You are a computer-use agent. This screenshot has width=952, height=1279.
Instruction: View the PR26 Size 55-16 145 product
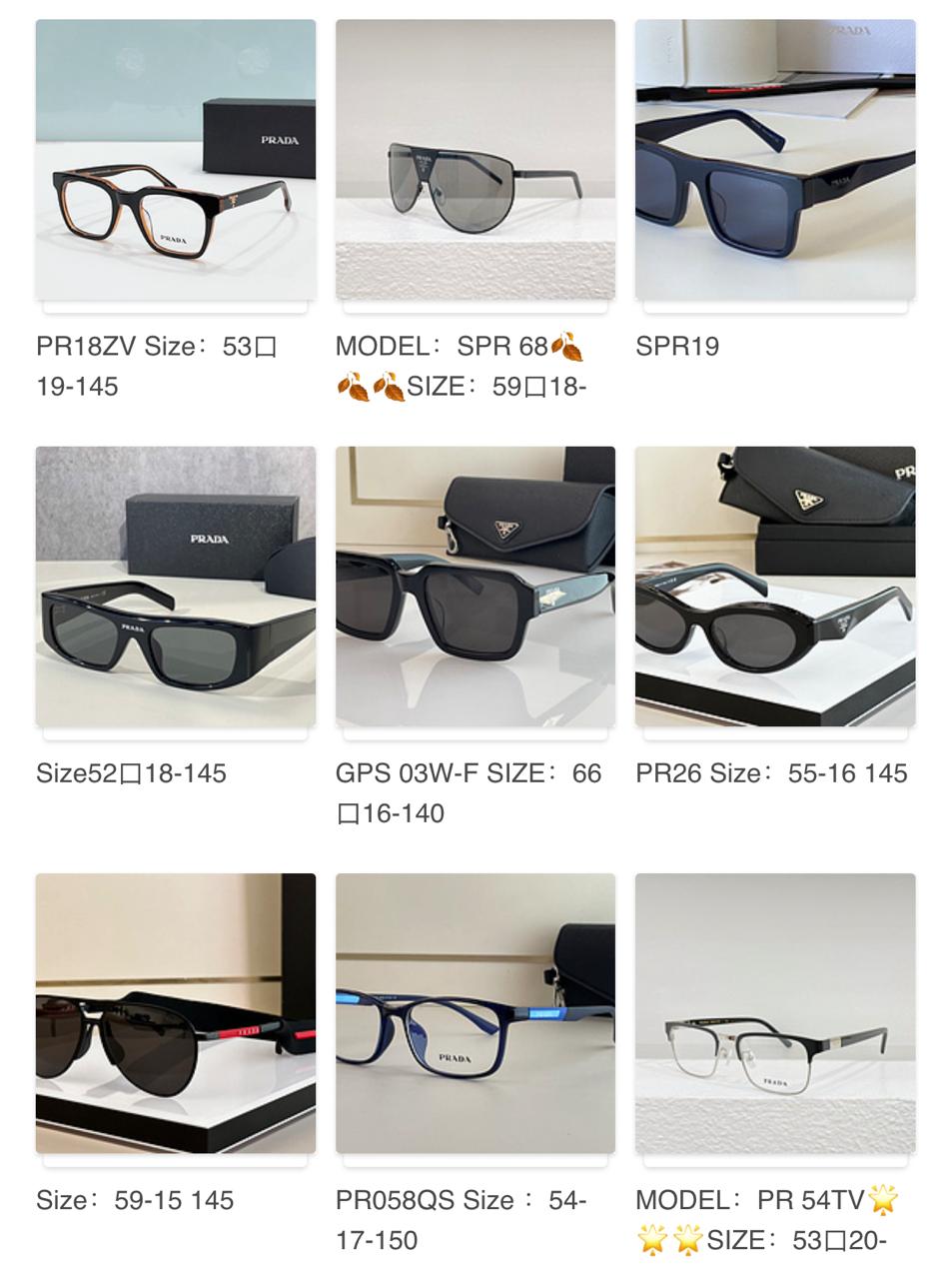pyautogui.click(x=775, y=587)
